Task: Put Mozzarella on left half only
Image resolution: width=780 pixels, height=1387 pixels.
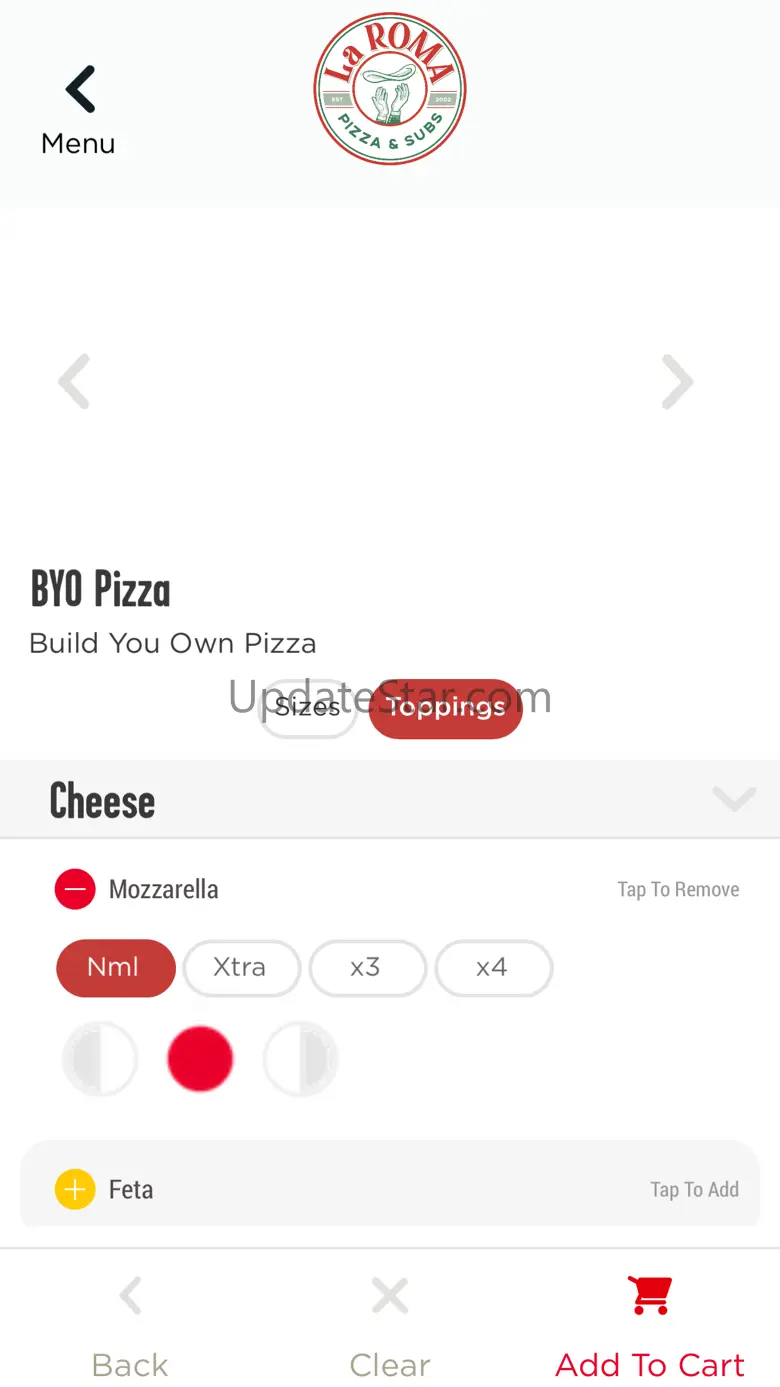Action: point(100,1058)
